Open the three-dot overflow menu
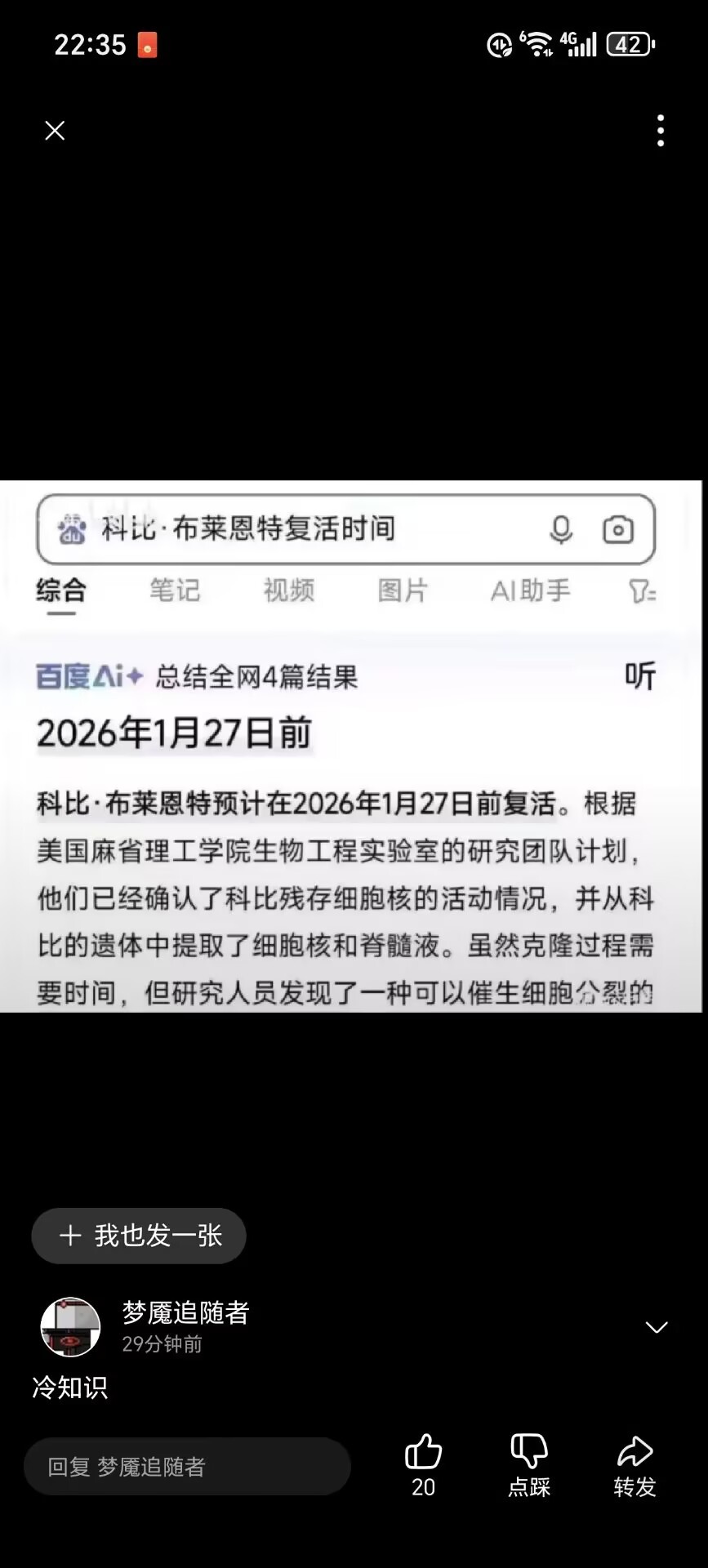 [x=661, y=131]
